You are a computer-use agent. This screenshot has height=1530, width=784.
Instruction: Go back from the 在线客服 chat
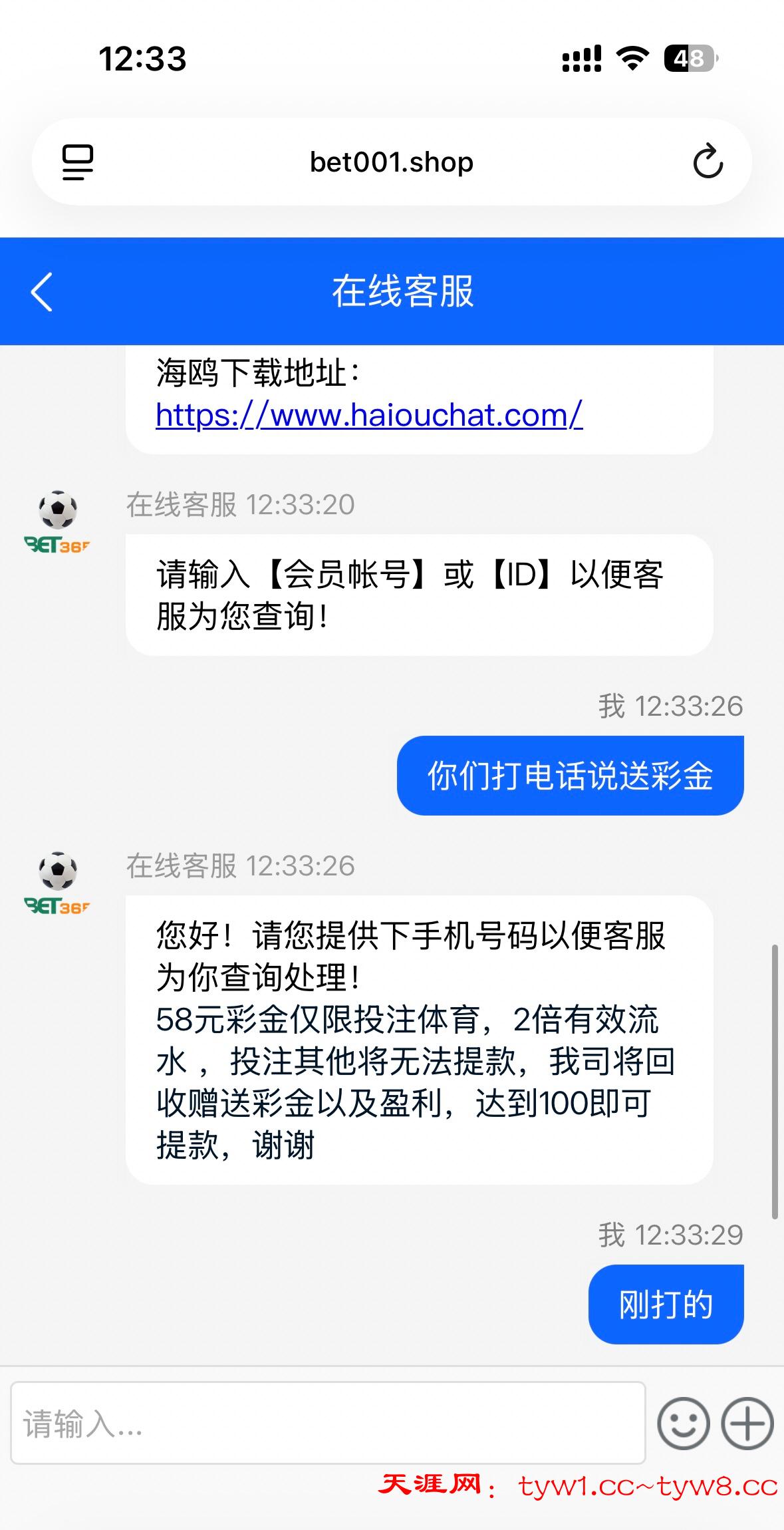(41, 292)
